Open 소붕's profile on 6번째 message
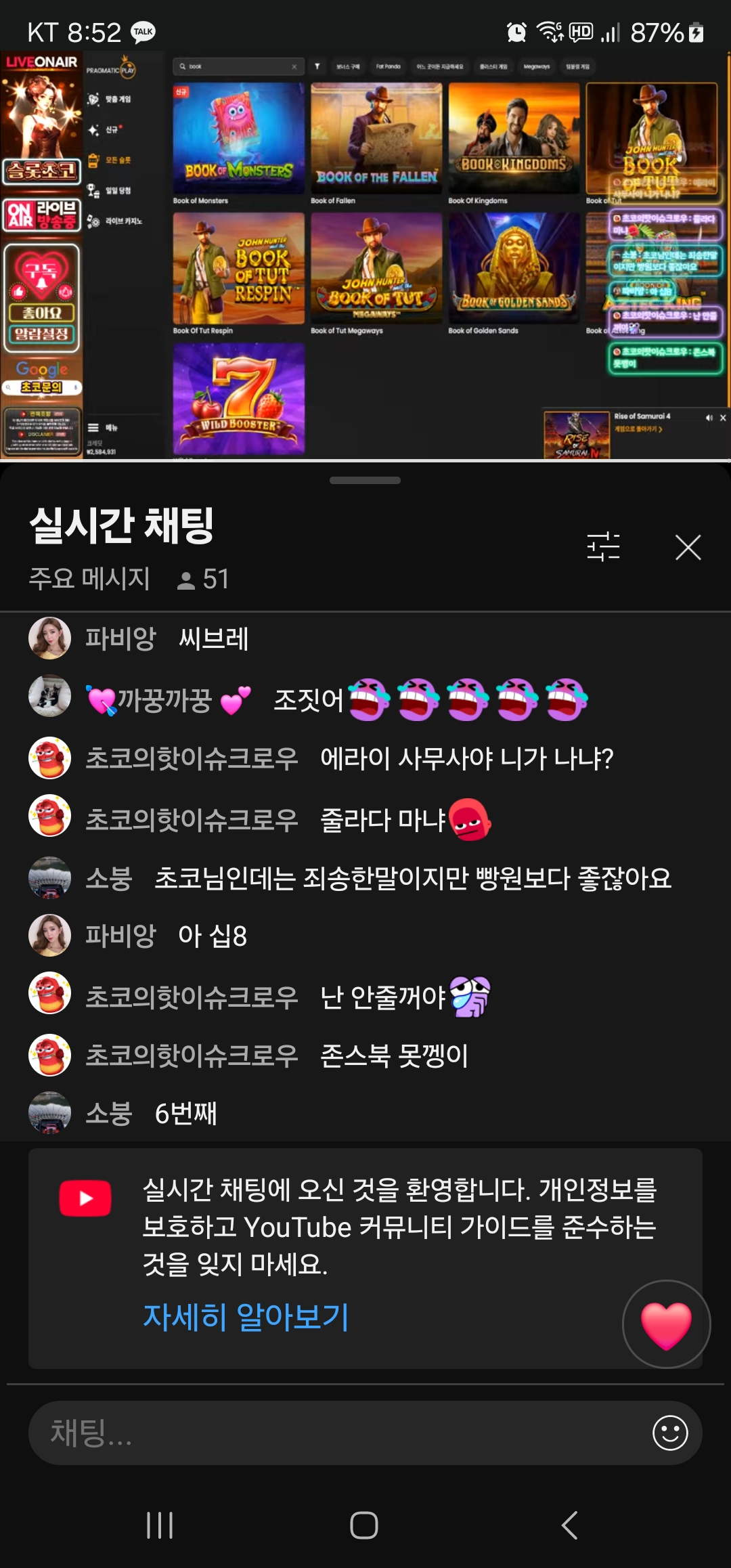 pyautogui.click(x=49, y=1113)
